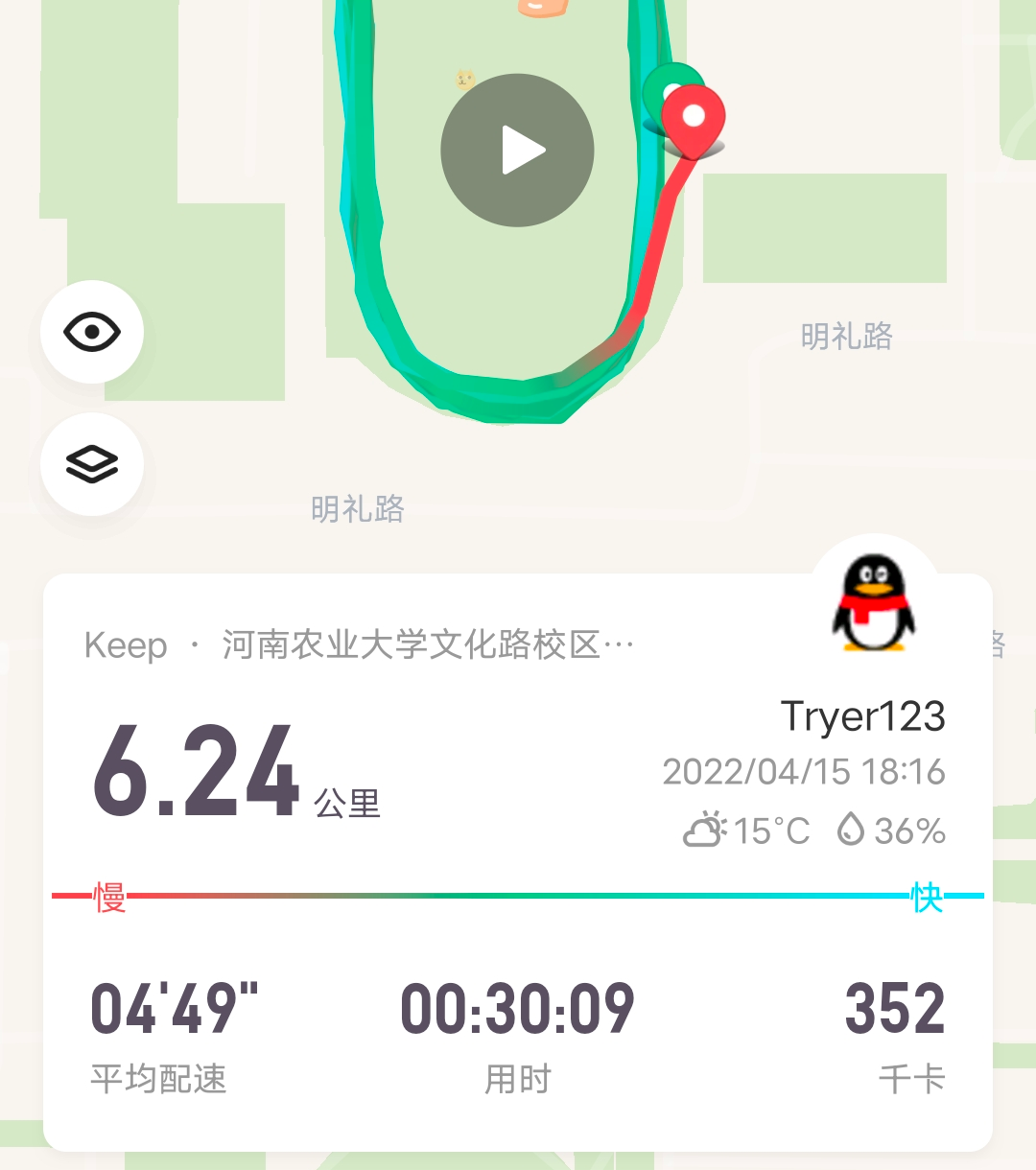The image size is (1036, 1170).
Task: Open Tryer123's profile via penguin avatar
Action: coord(872,603)
